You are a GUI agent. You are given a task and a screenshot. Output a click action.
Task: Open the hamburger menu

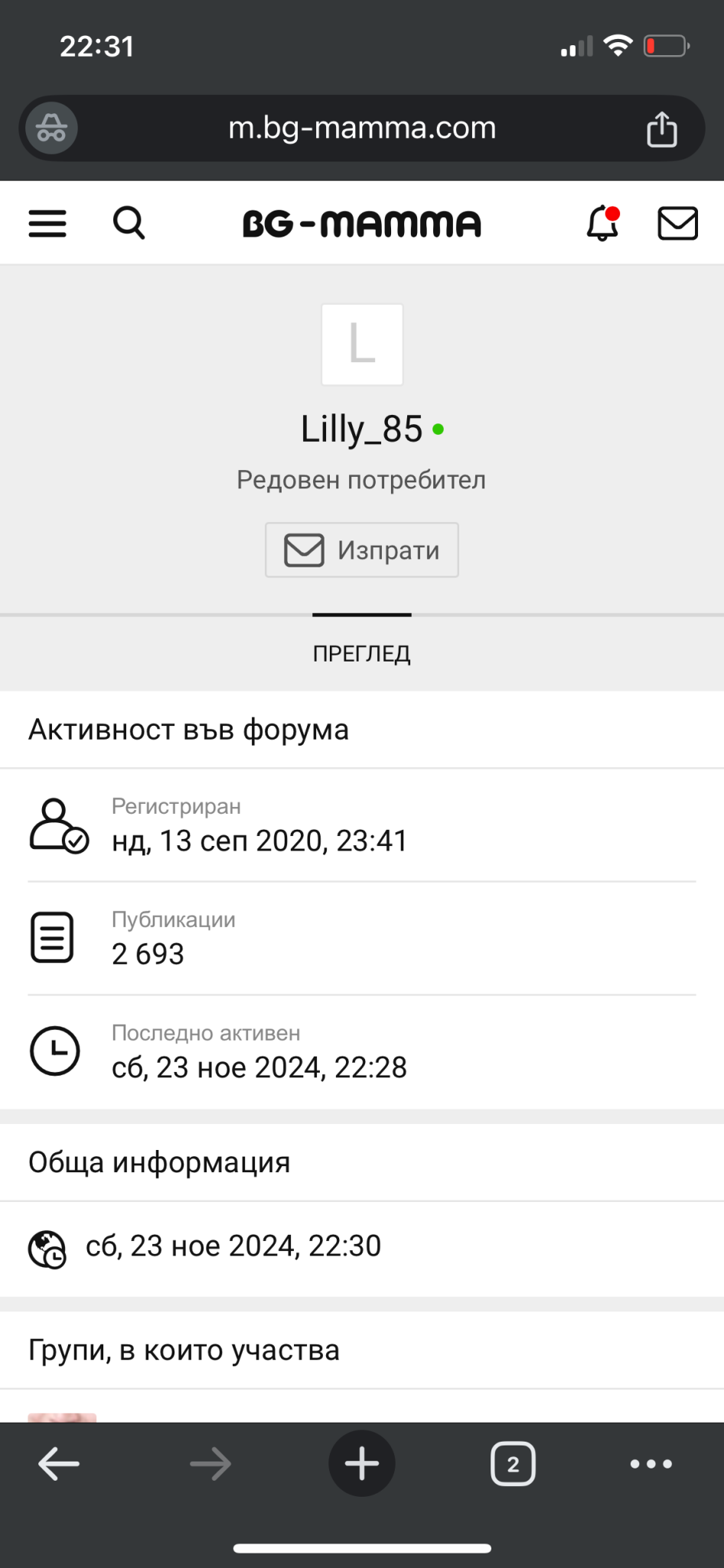(x=47, y=224)
